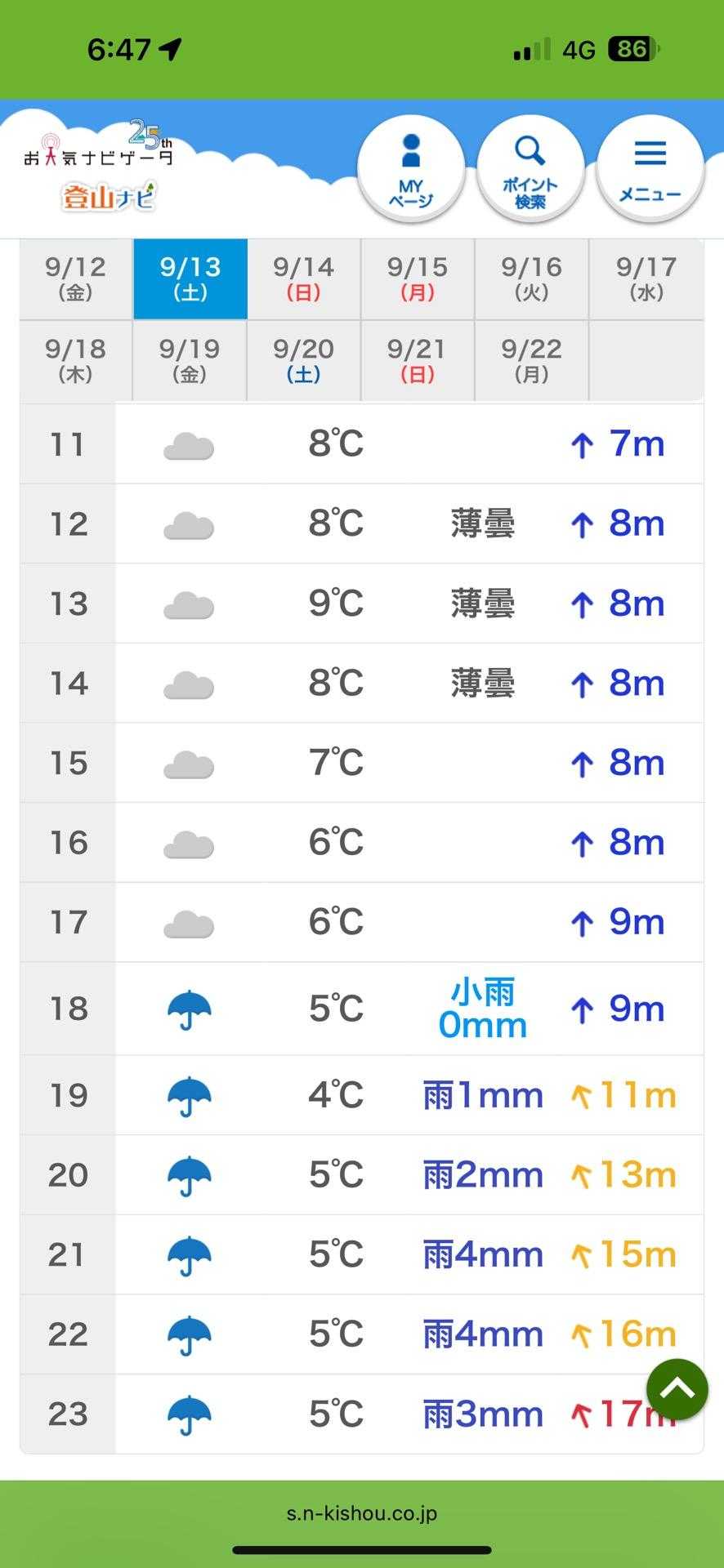Select the 9/13 (土) date tab
Screen dimensions: 724x1568
click(x=190, y=278)
